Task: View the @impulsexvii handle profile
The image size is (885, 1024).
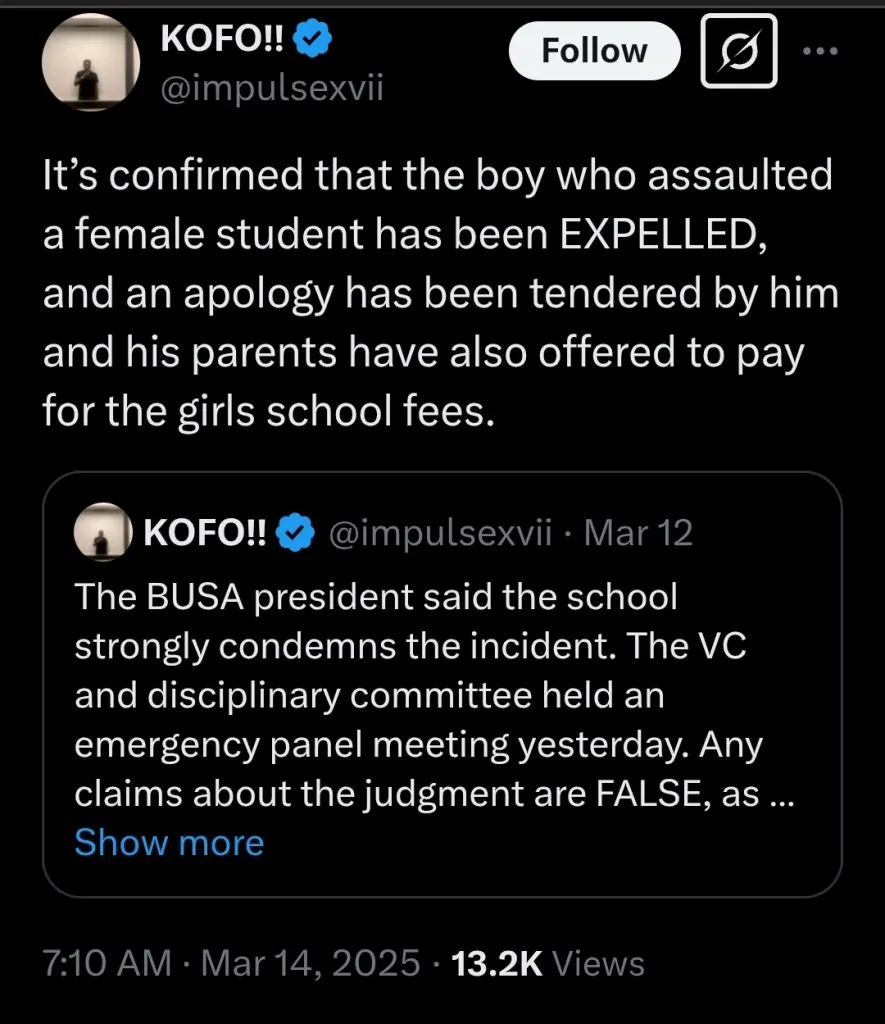Action: click(273, 91)
